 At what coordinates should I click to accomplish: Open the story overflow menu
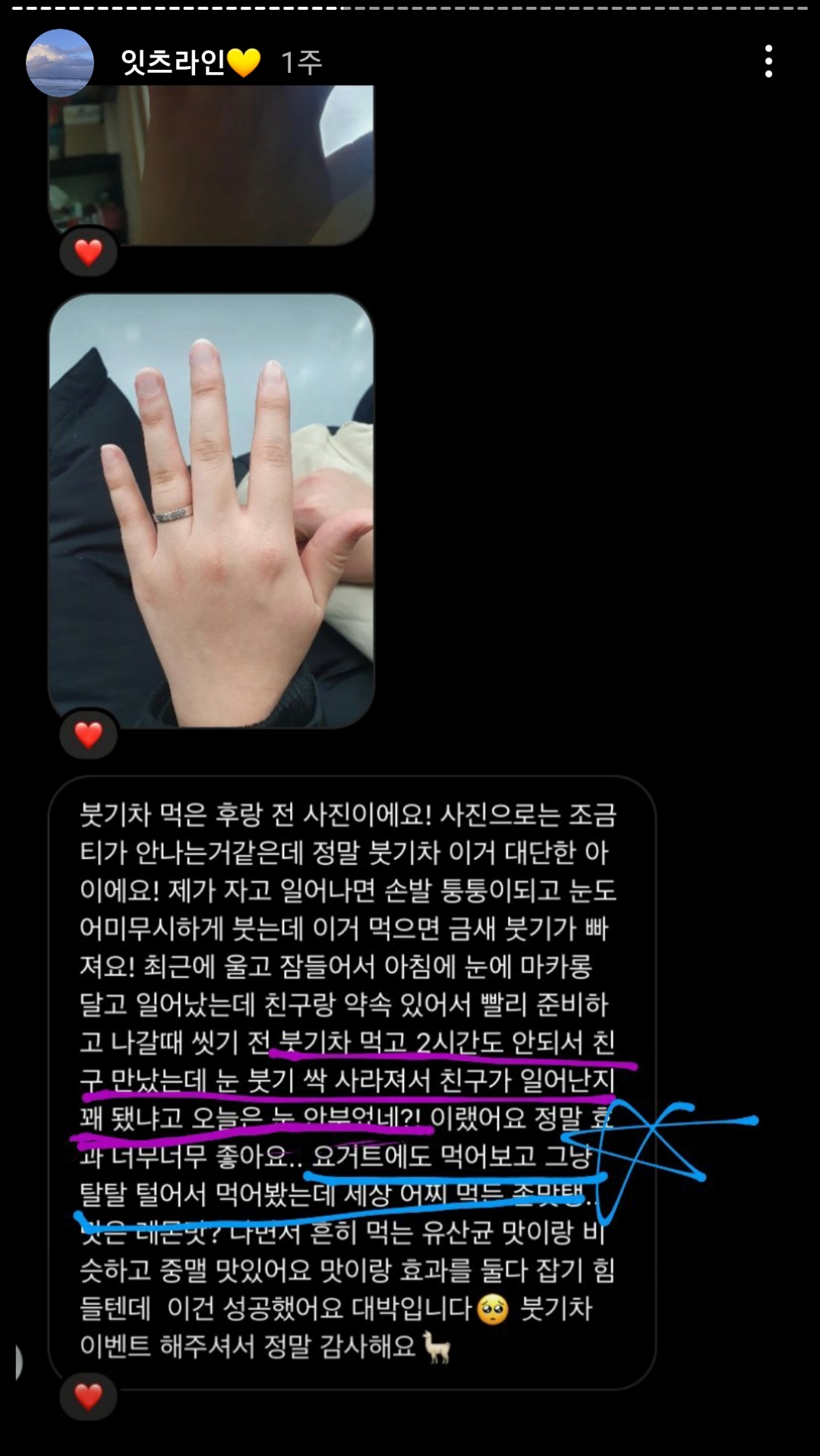coord(768,61)
